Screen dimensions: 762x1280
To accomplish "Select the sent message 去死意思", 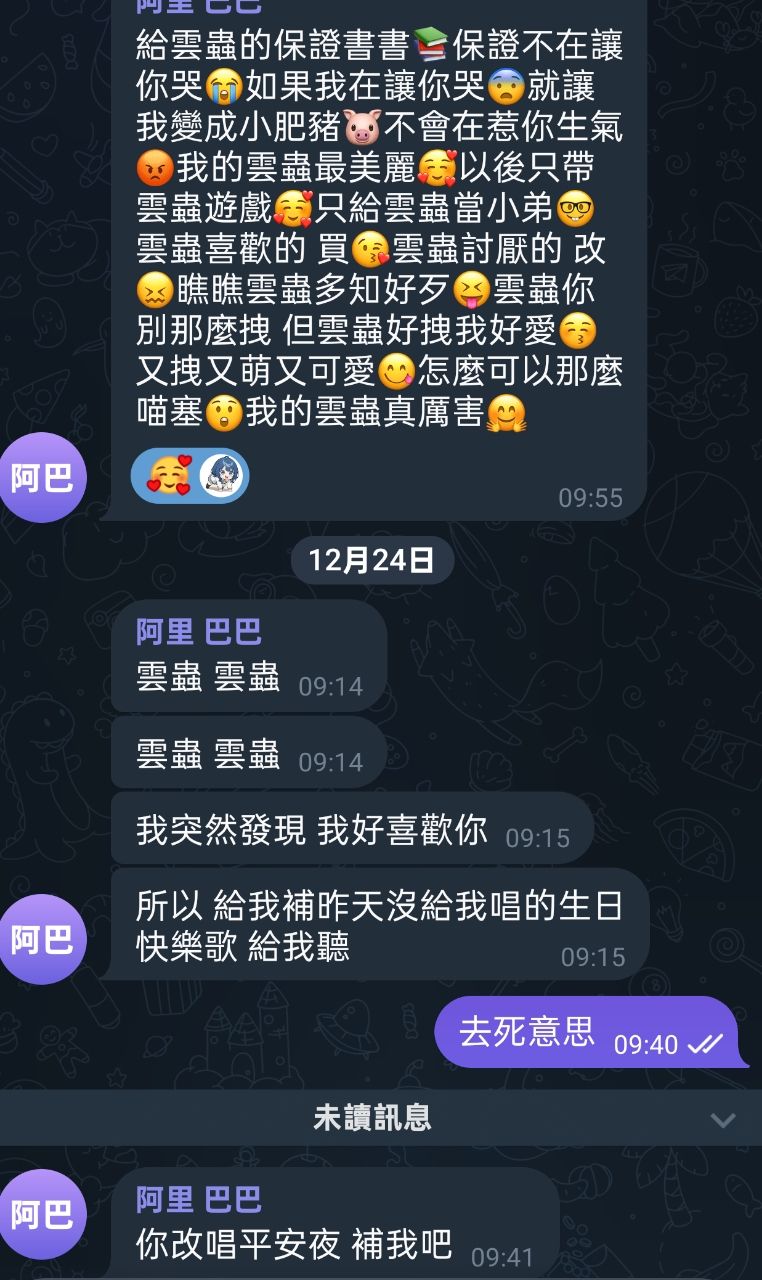I will [527, 1032].
